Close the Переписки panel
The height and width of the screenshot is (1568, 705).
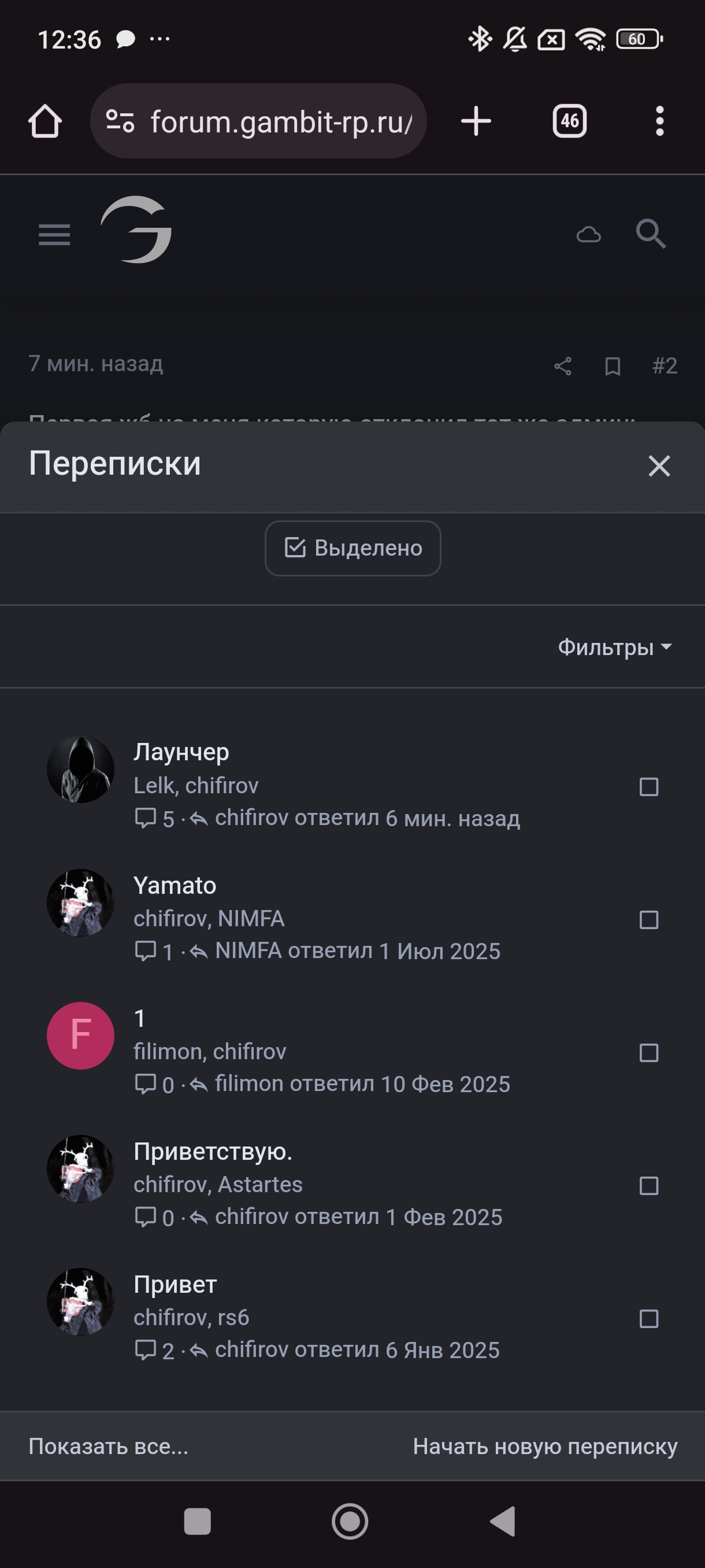(659, 466)
